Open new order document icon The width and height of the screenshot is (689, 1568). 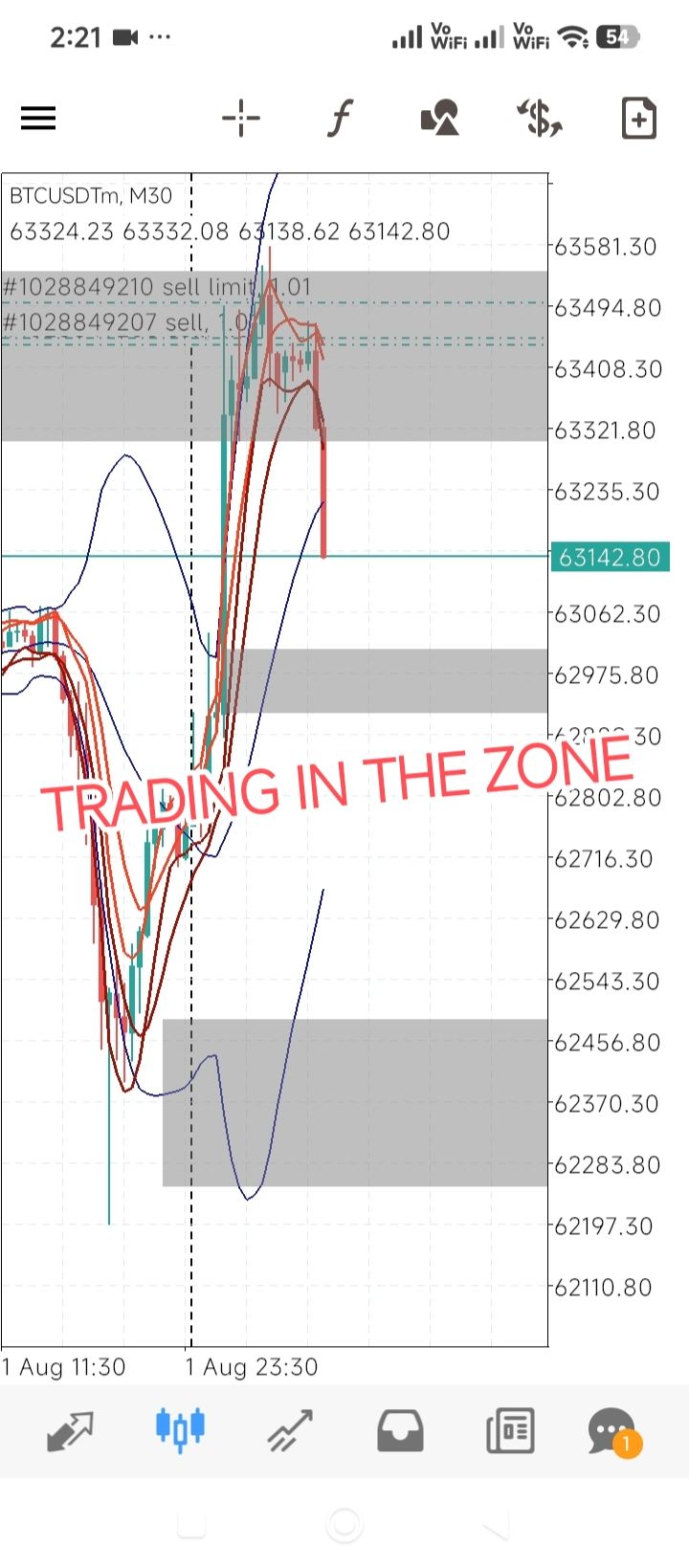click(x=638, y=119)
